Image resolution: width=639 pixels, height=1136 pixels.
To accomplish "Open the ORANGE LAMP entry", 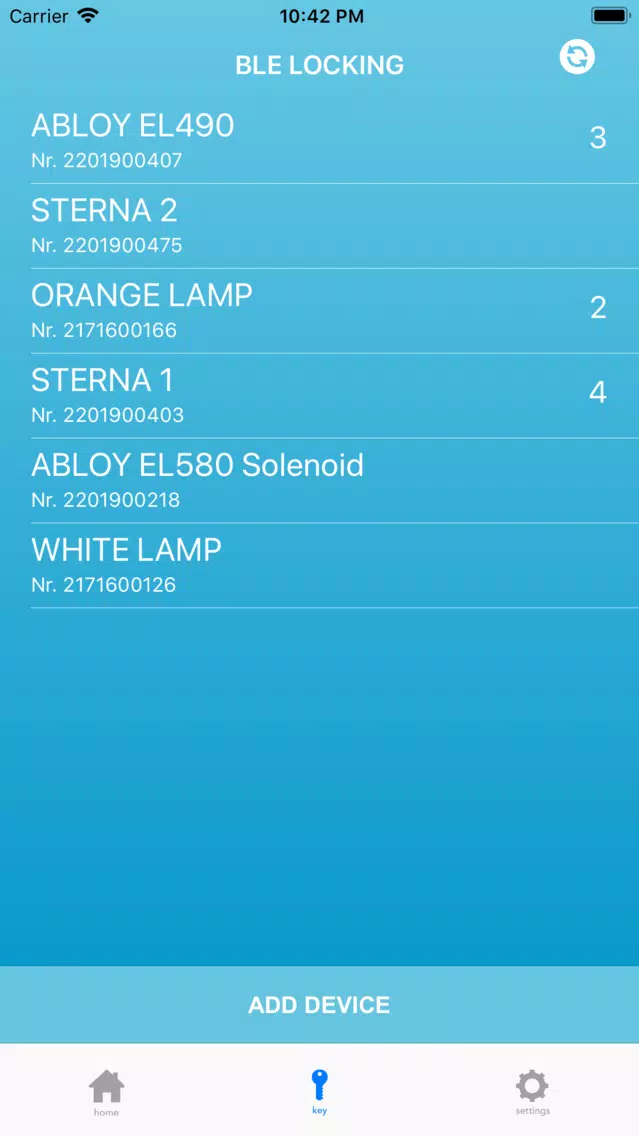I will point(320,311).
